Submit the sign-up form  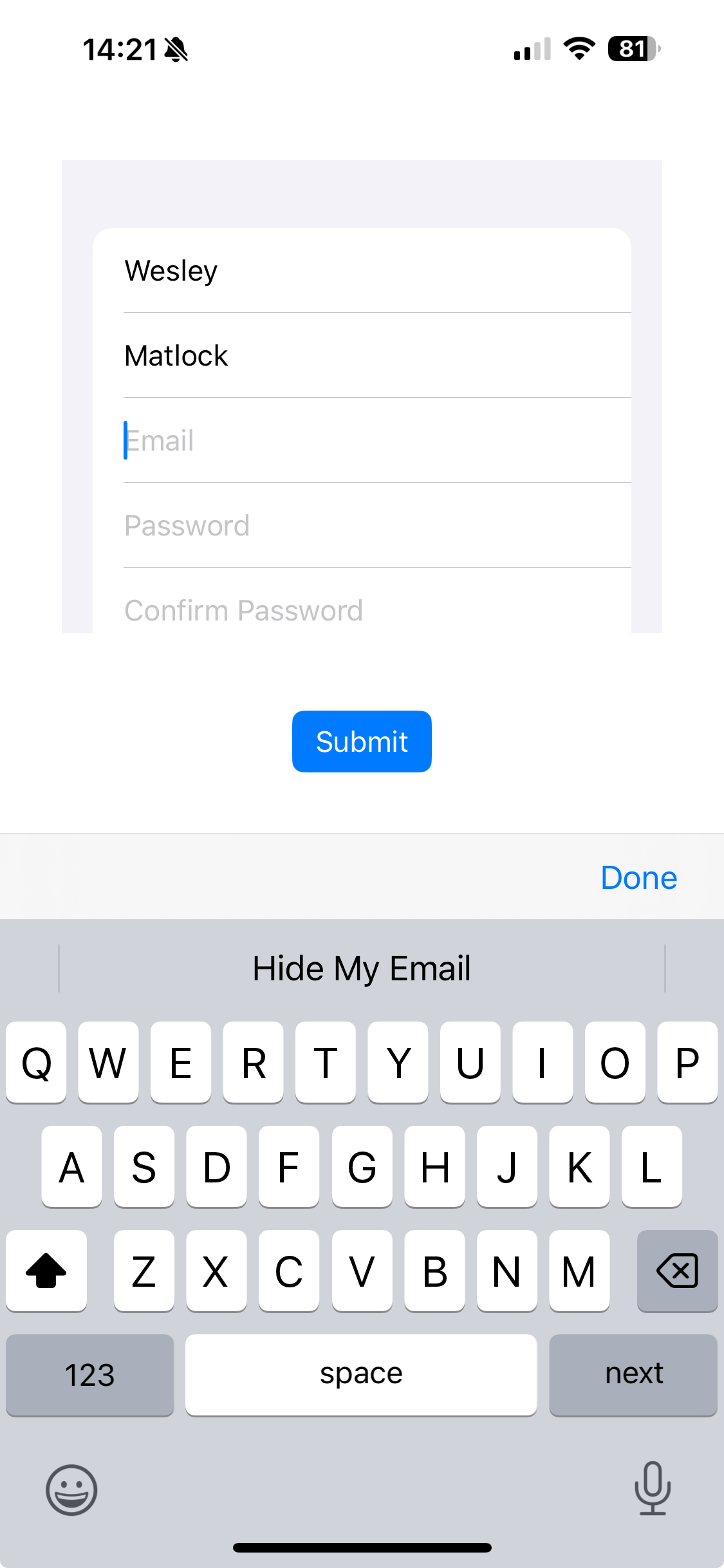[362, 742]
